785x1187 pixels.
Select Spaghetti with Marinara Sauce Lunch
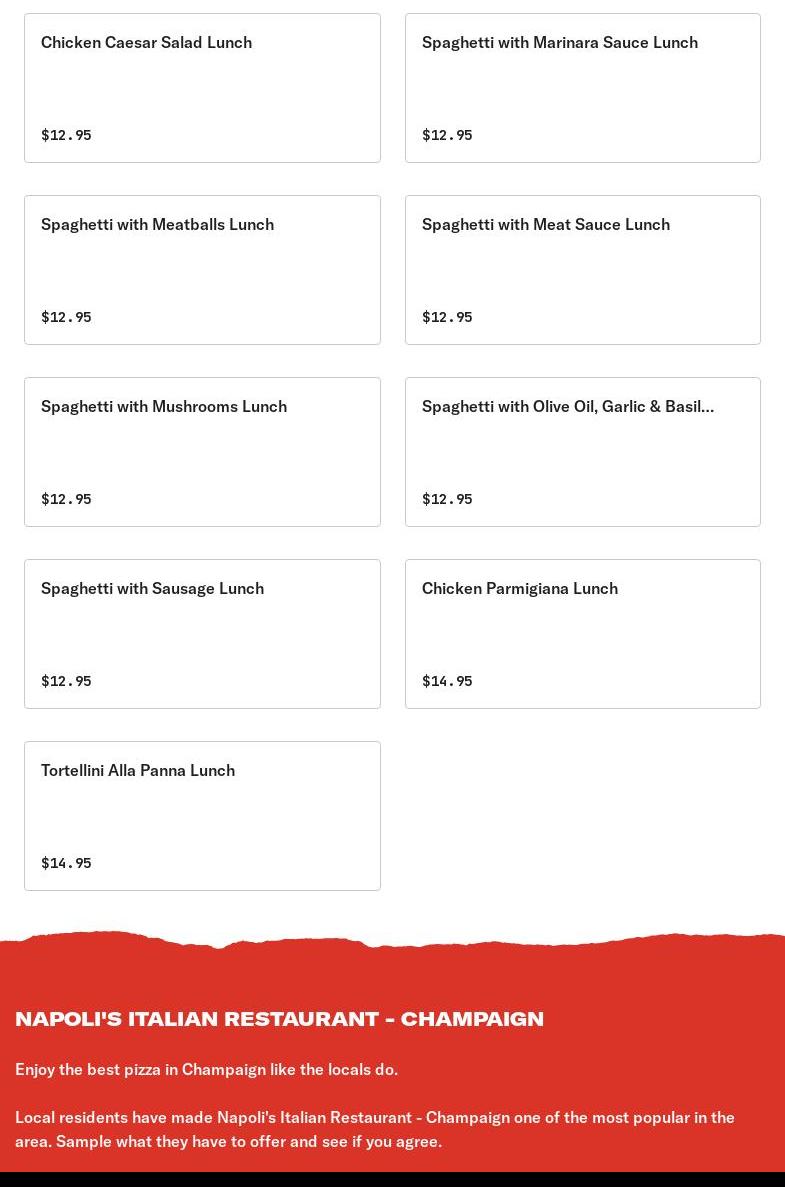(582, 88)
